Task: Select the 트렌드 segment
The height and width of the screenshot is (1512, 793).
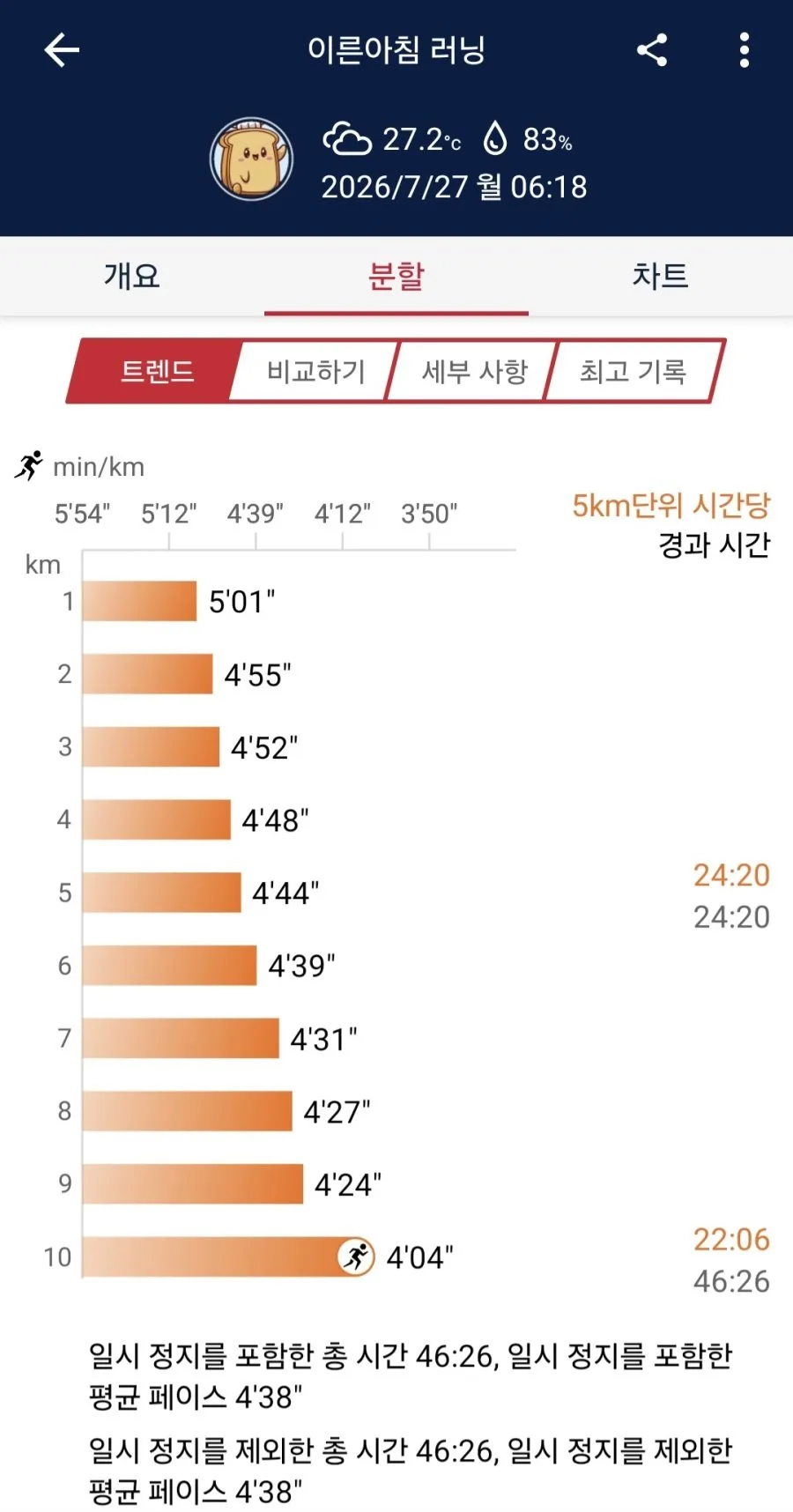Action: [x=156, y=371]
